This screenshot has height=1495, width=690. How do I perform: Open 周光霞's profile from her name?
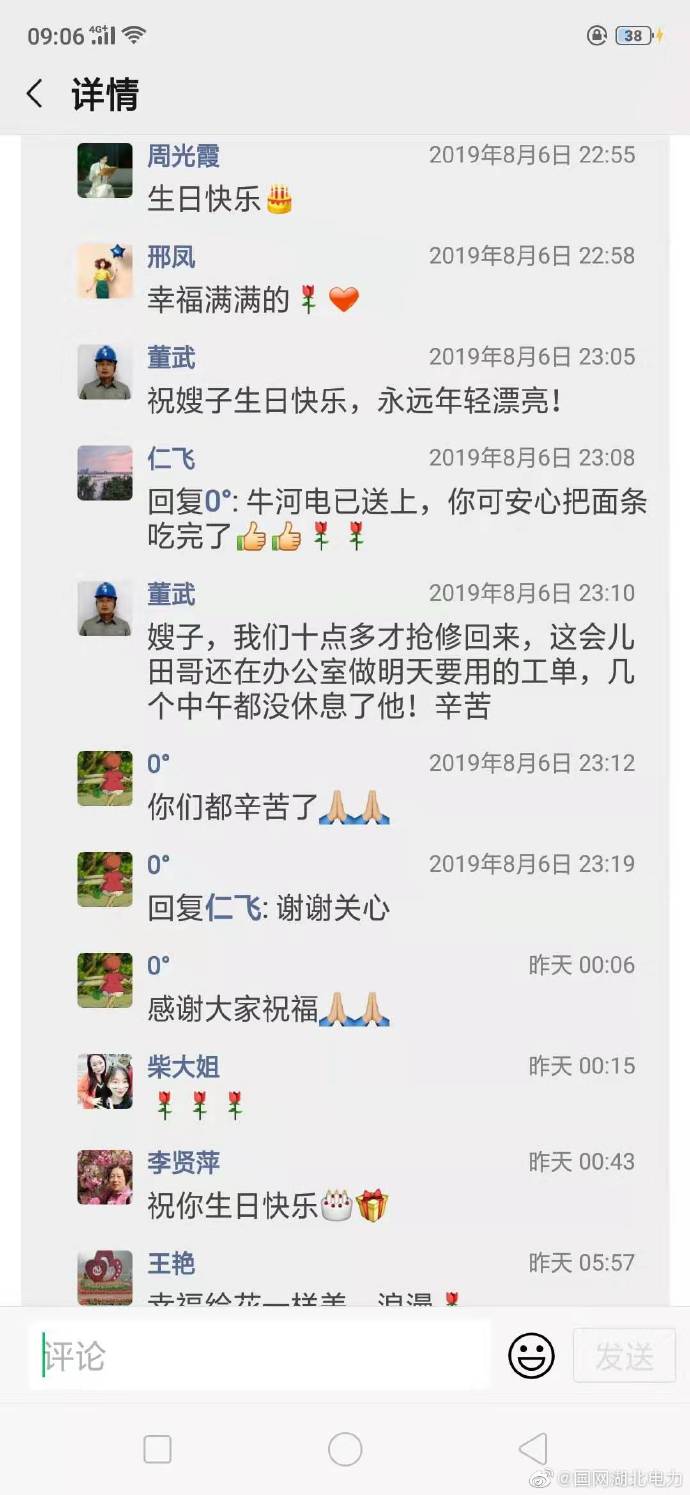183,156
